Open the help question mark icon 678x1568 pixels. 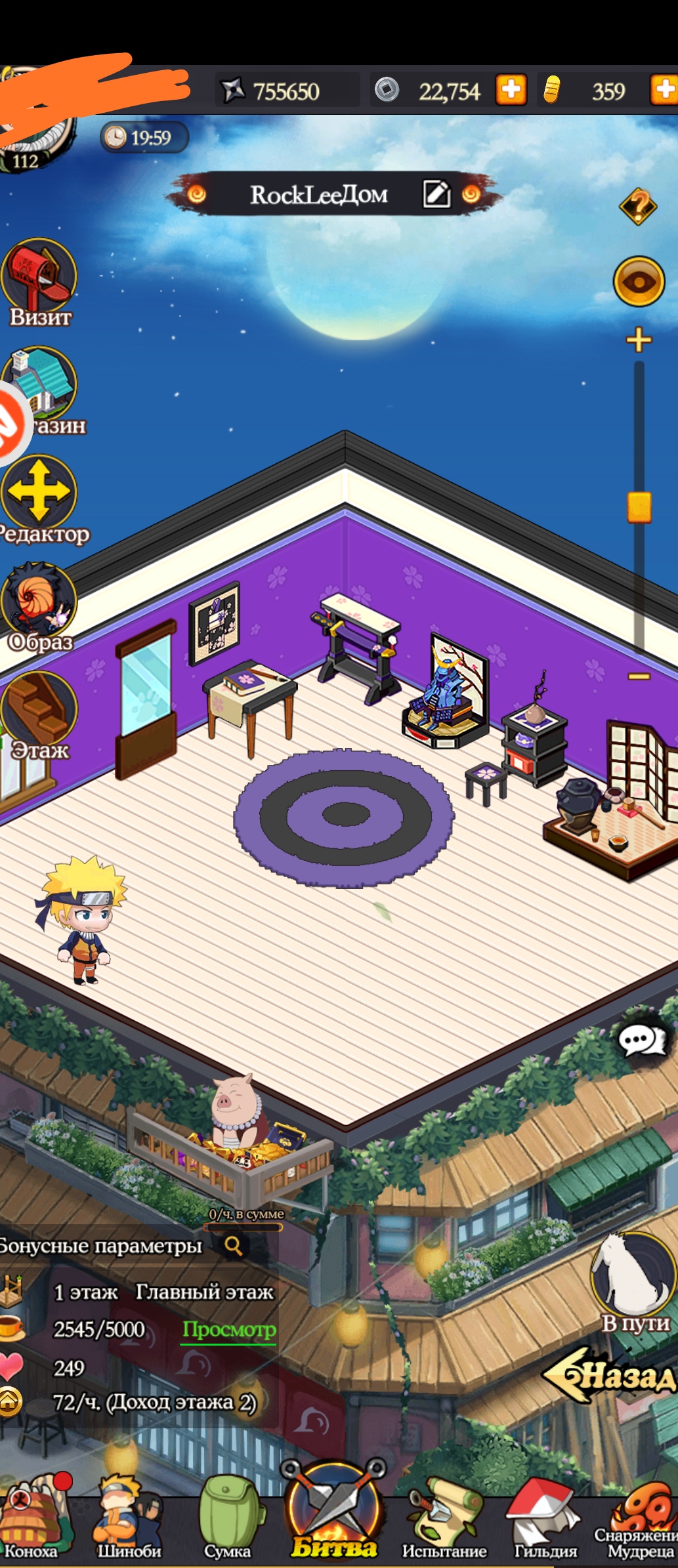click(x=637, y=207)
